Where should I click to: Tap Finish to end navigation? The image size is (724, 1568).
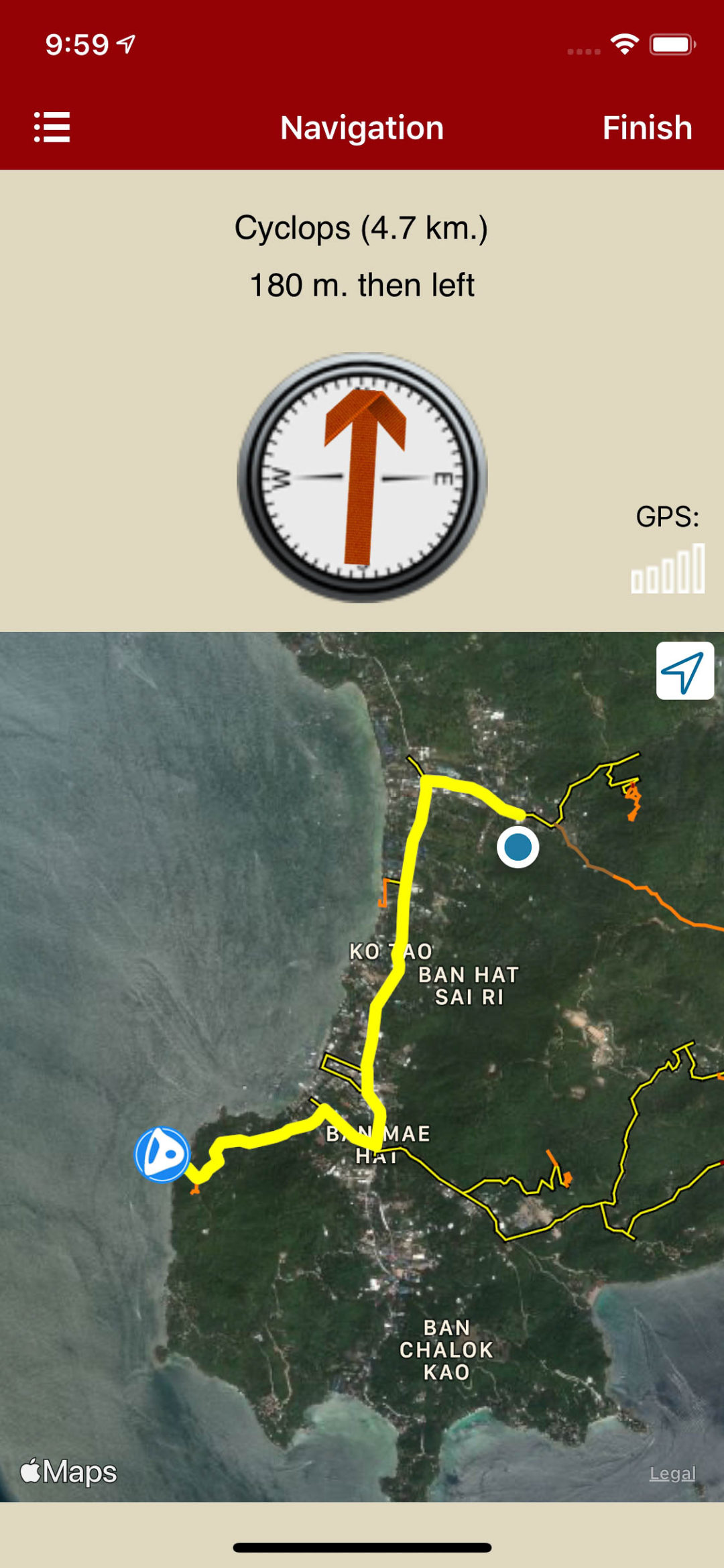(646, 127)
